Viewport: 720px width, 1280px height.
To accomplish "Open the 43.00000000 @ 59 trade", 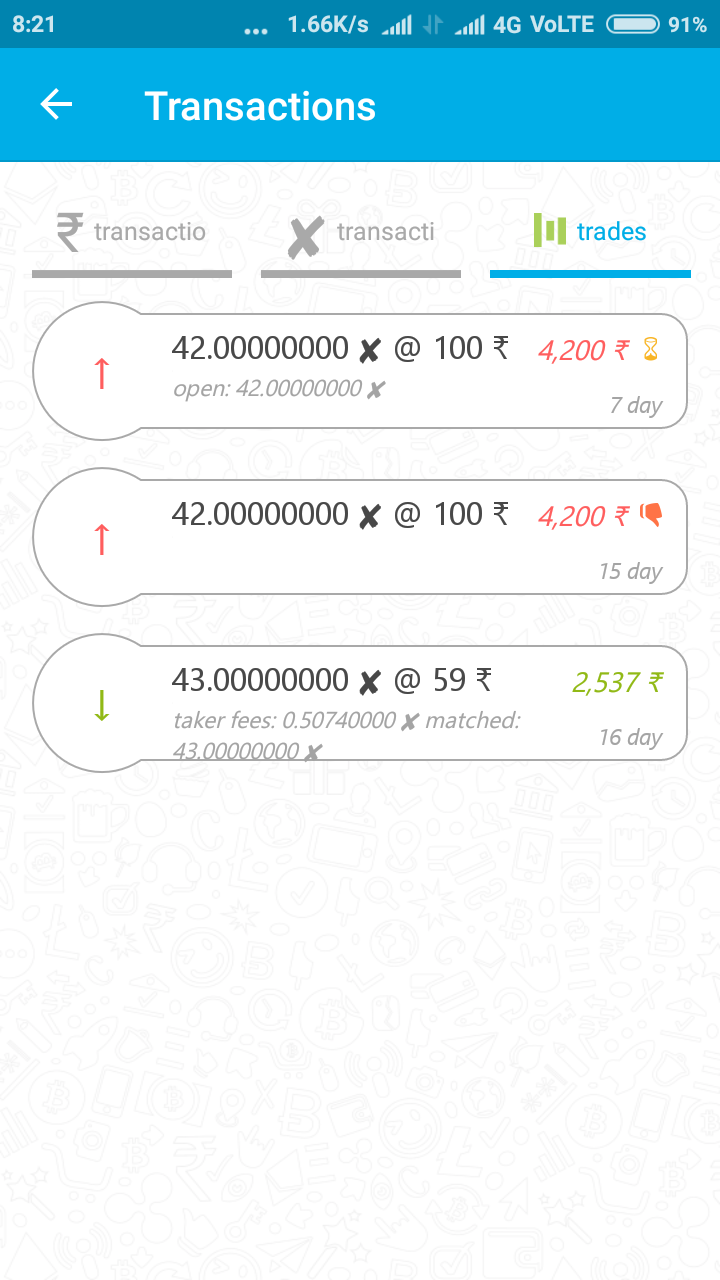I will [360, 703].
